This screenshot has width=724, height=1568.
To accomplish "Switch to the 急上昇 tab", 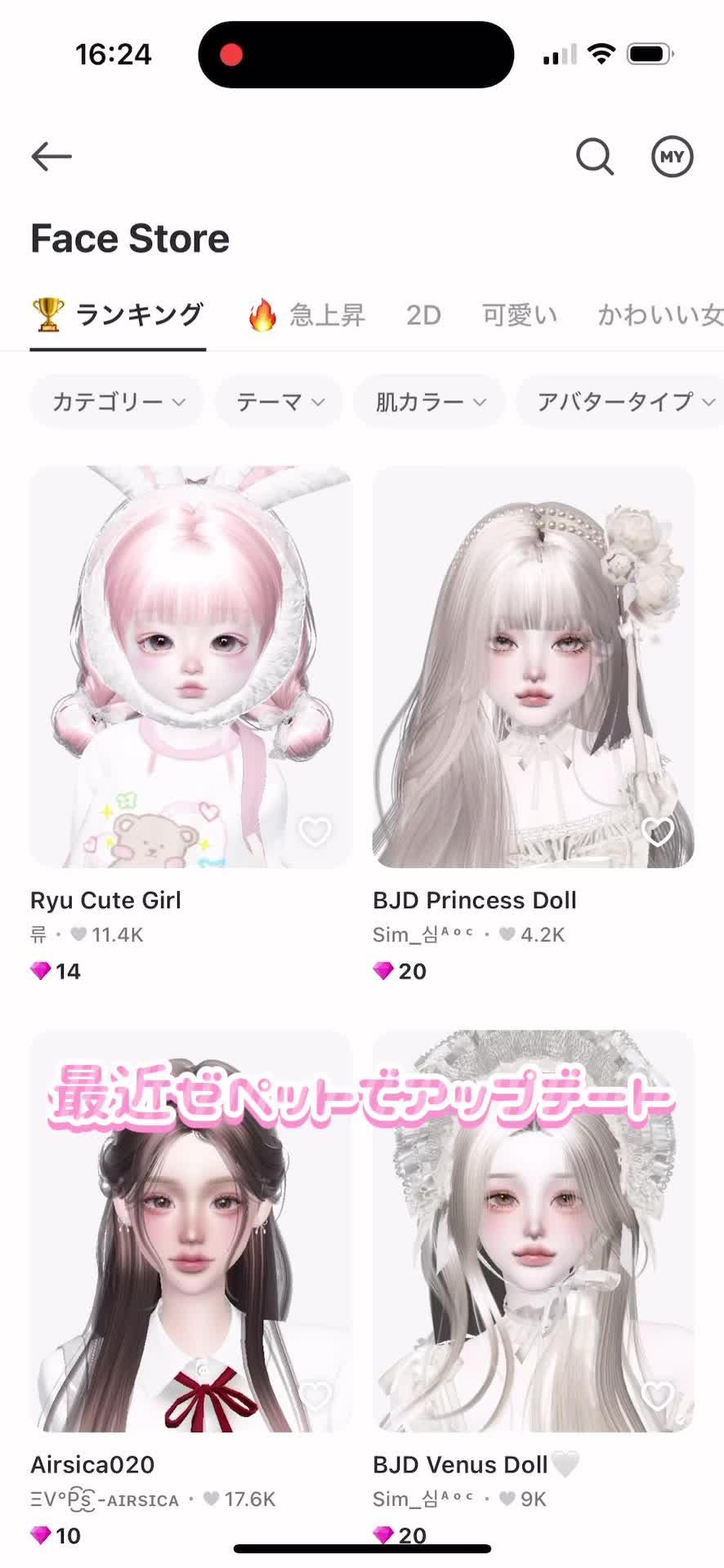I will [x=307, y=315].
